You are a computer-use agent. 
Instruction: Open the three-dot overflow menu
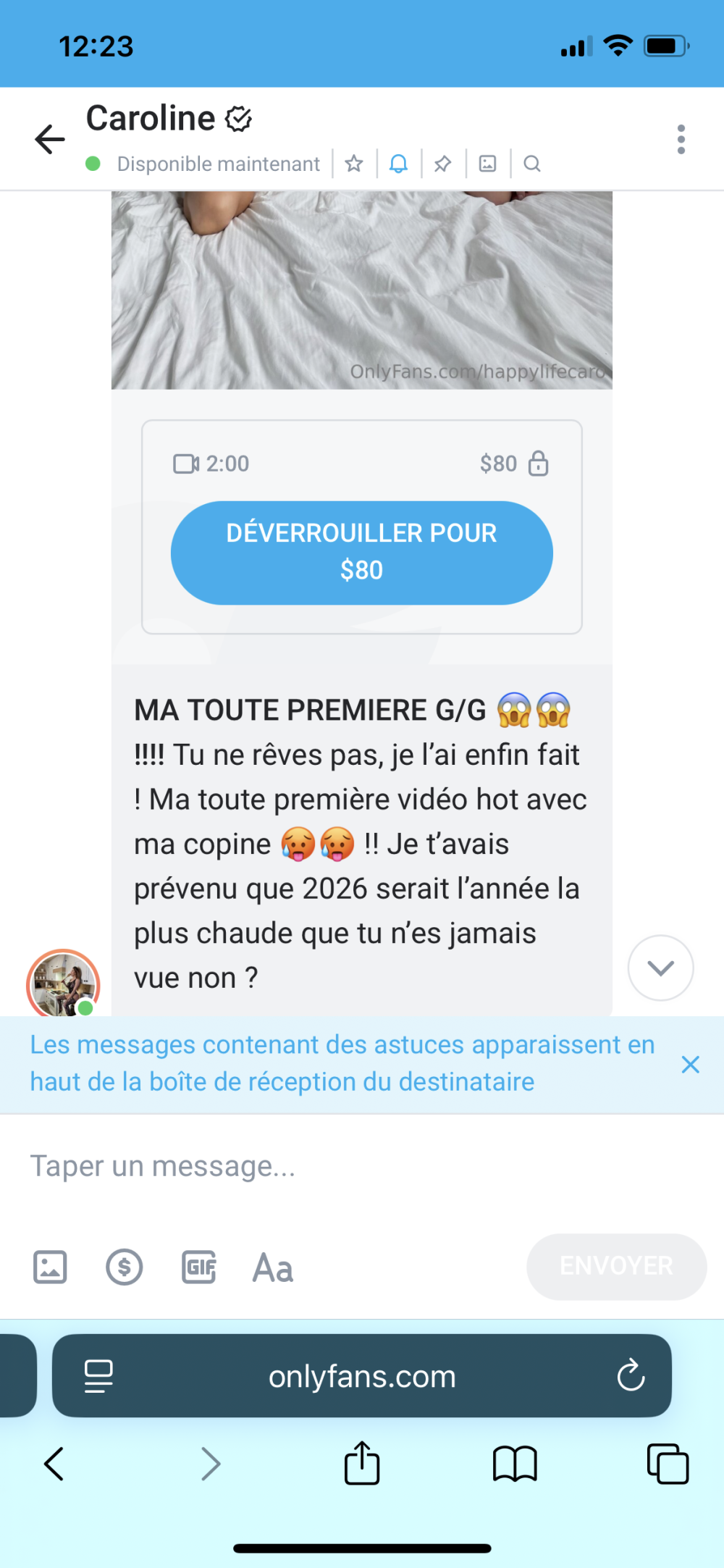tap(681, 139)
